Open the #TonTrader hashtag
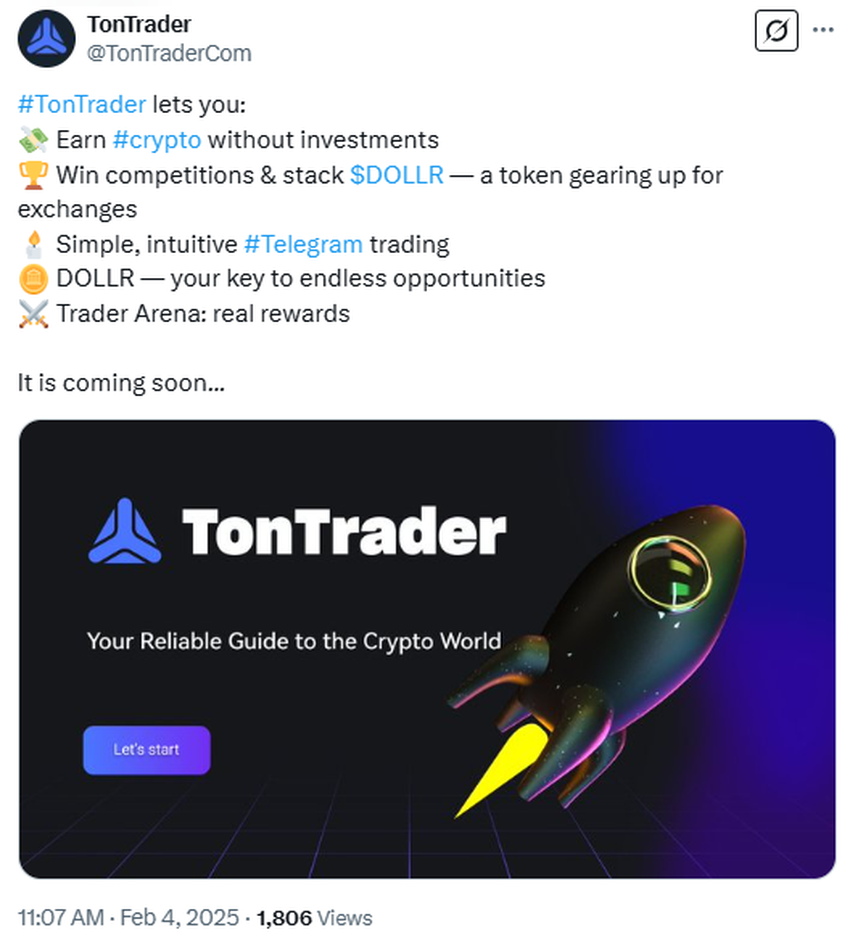 82,104
